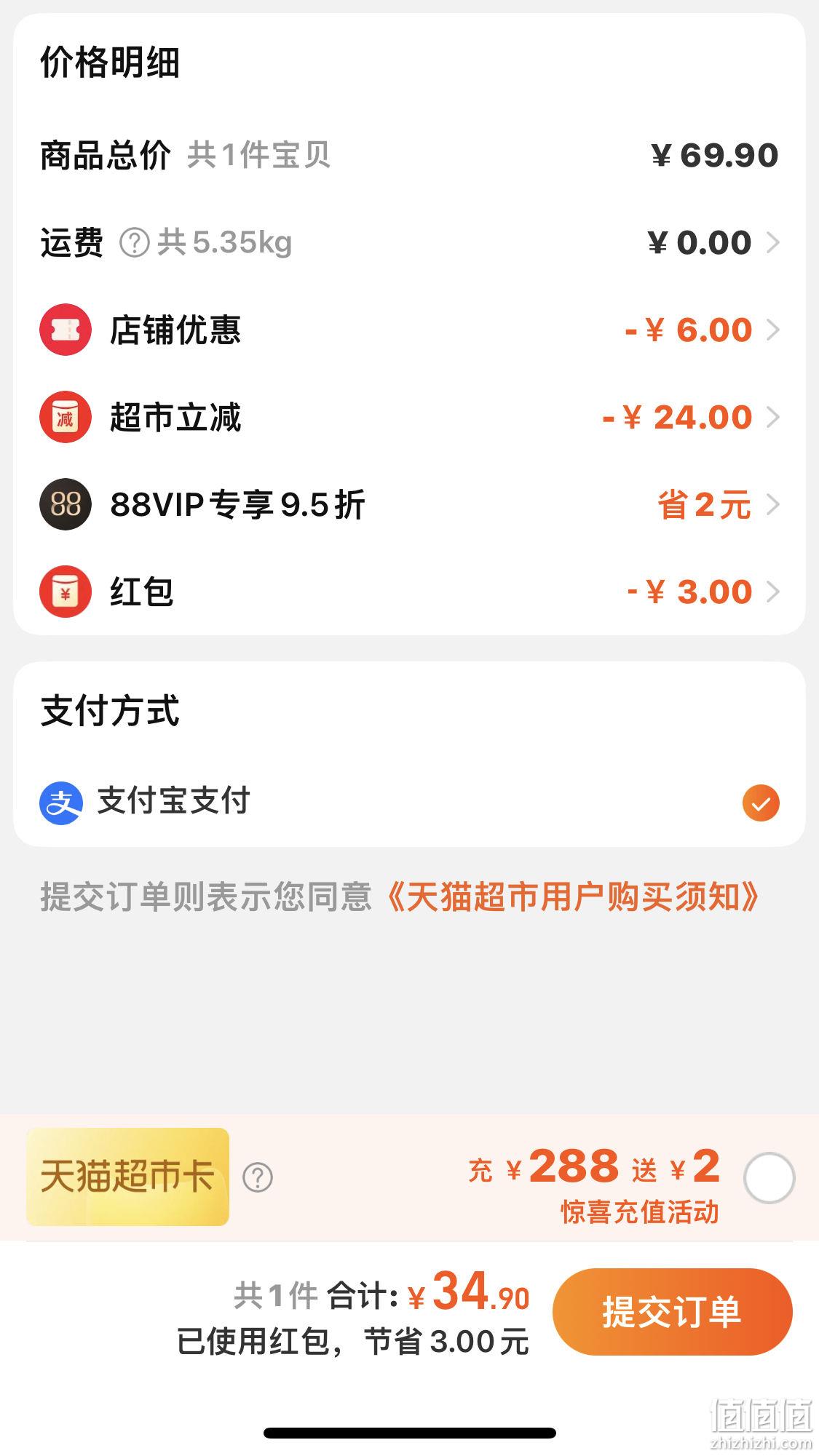View the 88VIP专享9.5折 savings details
The width and height of the screenshot is (819, 1456).
409,504
